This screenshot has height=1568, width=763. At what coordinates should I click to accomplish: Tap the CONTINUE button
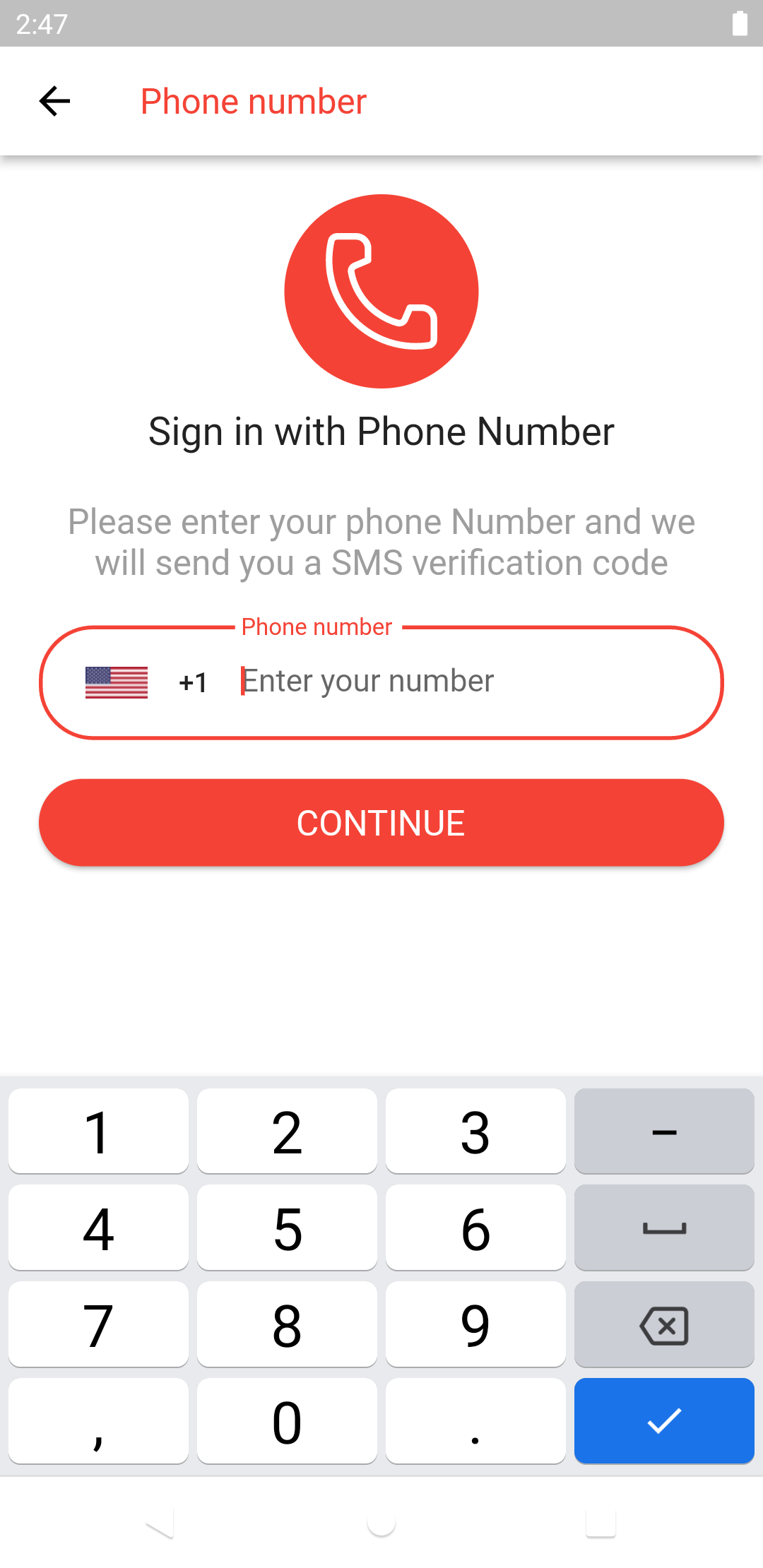381,823
